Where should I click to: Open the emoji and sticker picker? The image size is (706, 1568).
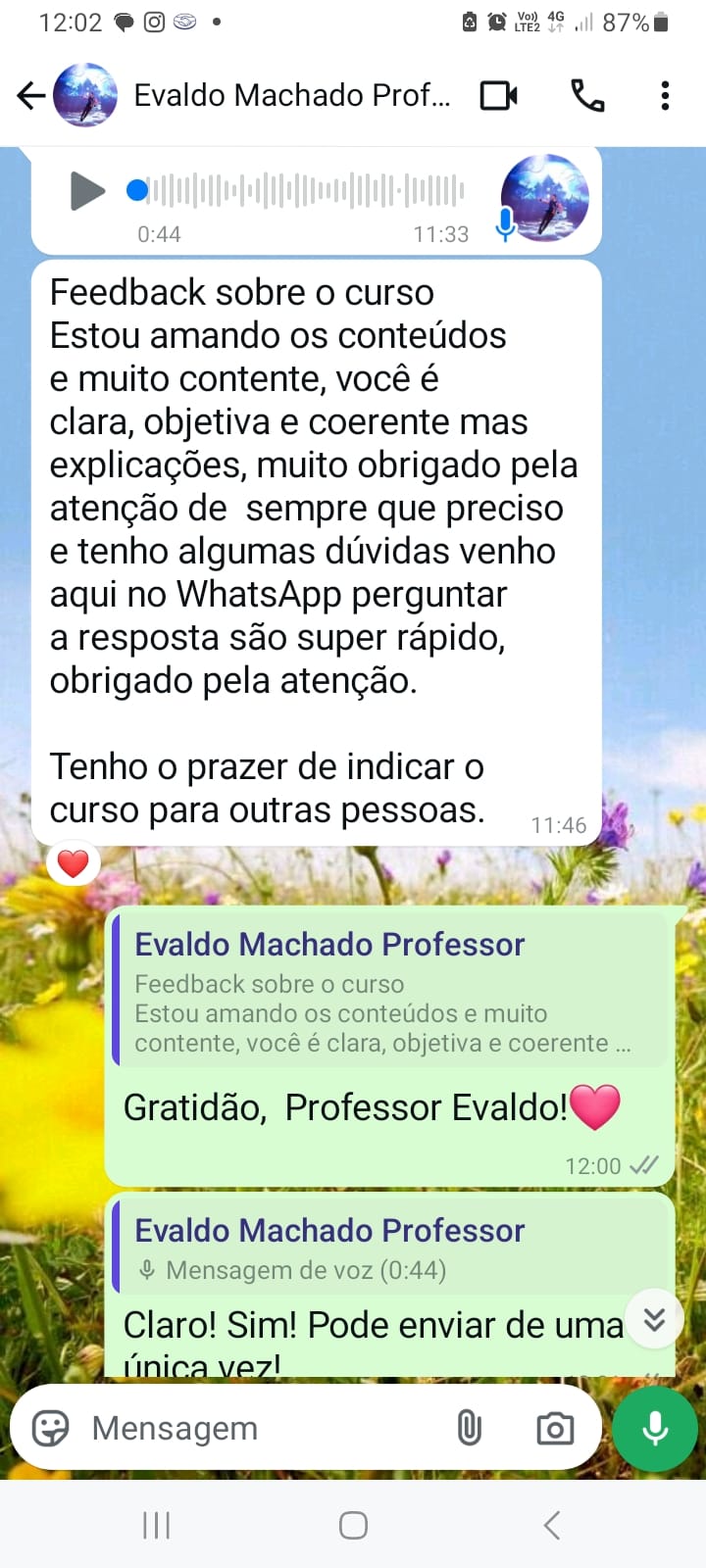51,1428
